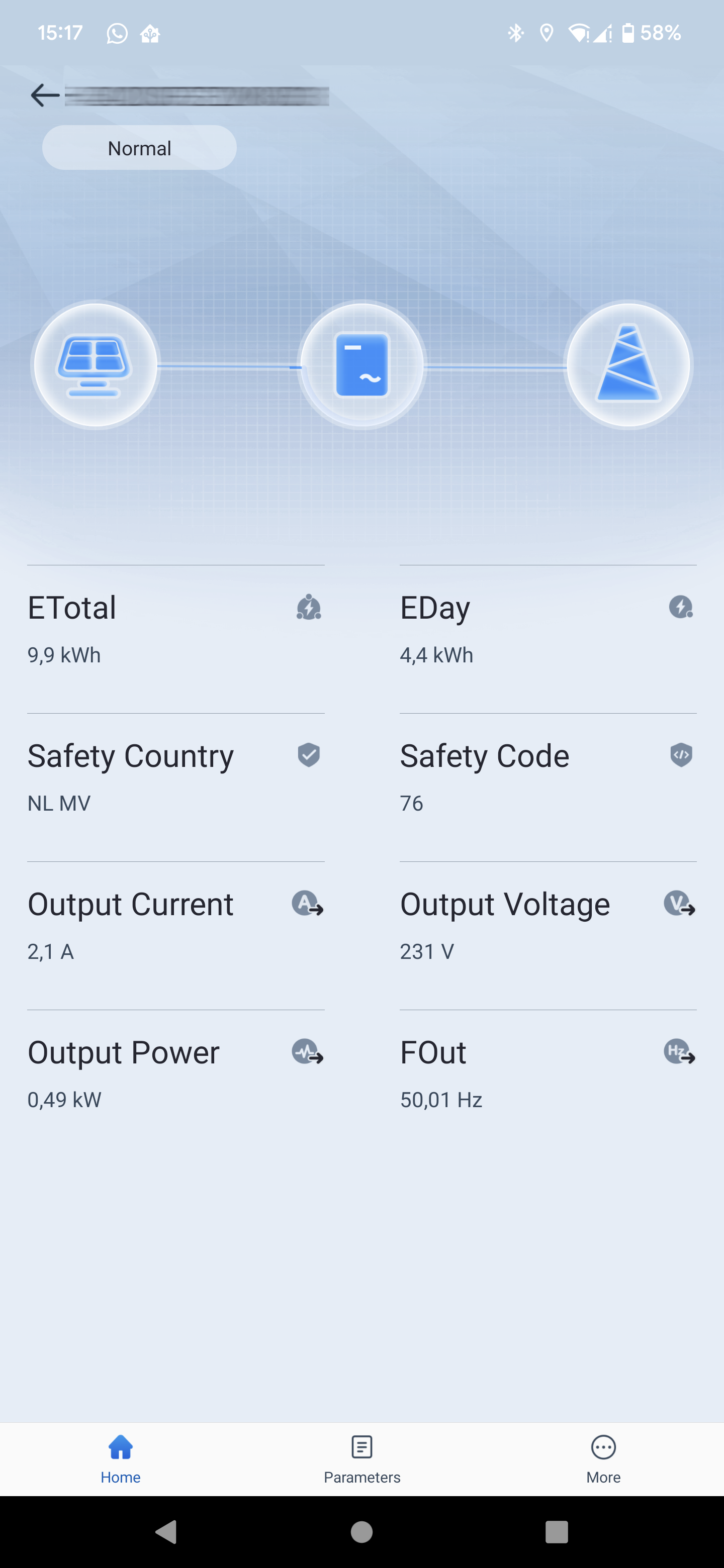Go back using the arrow button
Screen dimensions: 724x1568
pyautogui.click(x=43, y=94)
